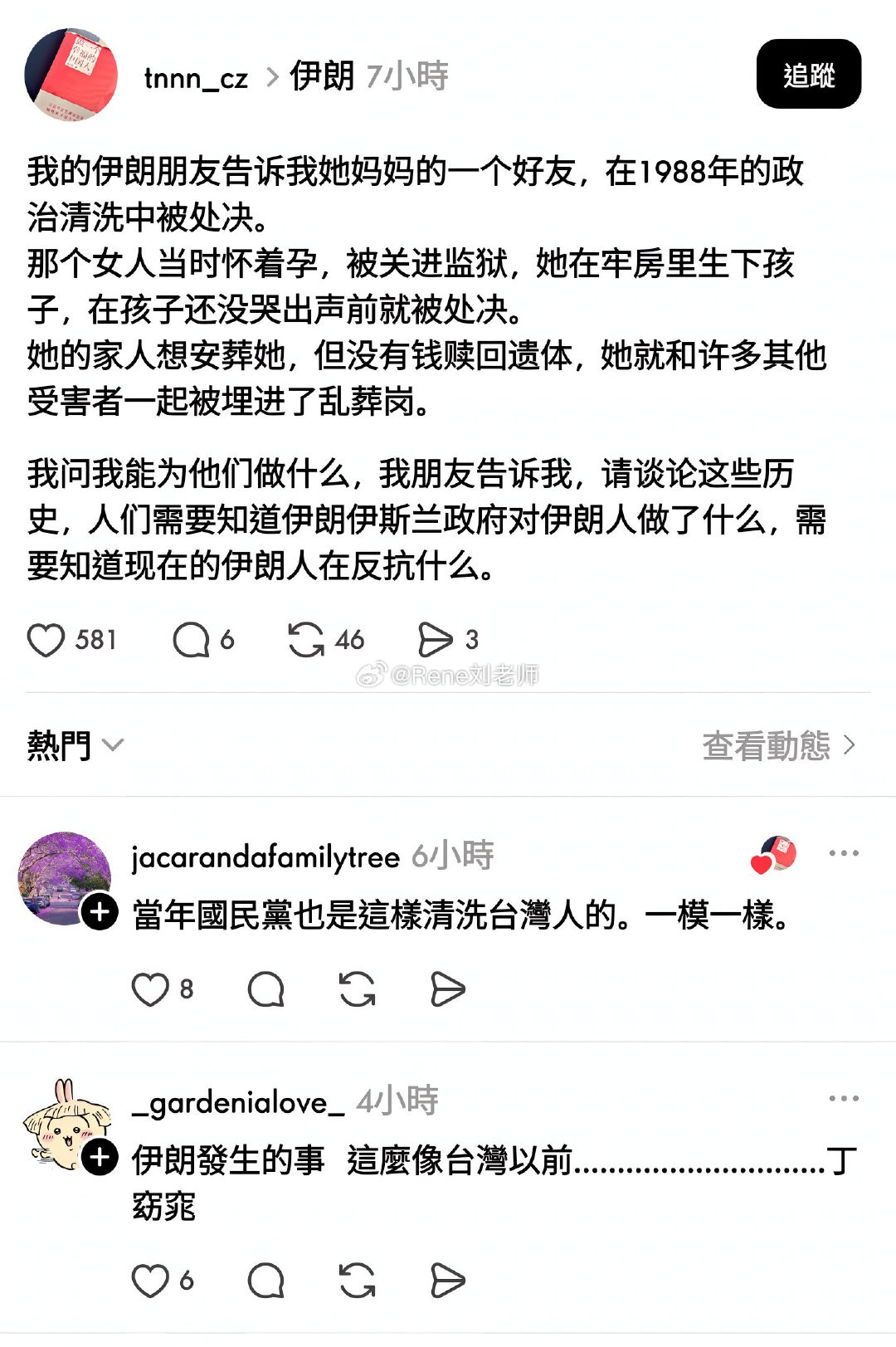896x1347 pixels.
Task: Open overflow menu on jacarandafamilytree's reply
Action: tap(844, 853)
